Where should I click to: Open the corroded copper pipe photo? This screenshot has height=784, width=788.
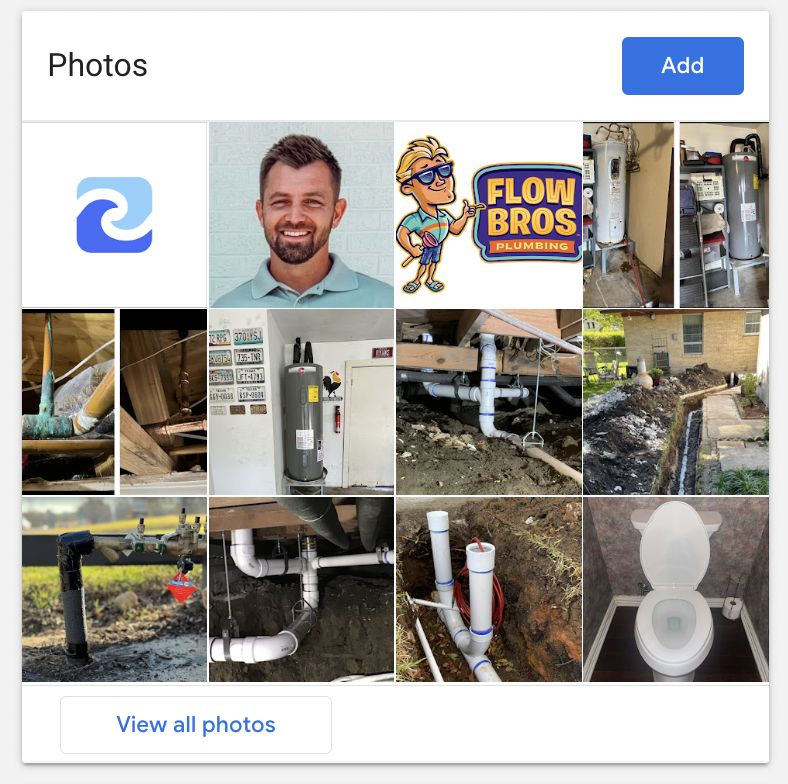click(x=114, y=402)
